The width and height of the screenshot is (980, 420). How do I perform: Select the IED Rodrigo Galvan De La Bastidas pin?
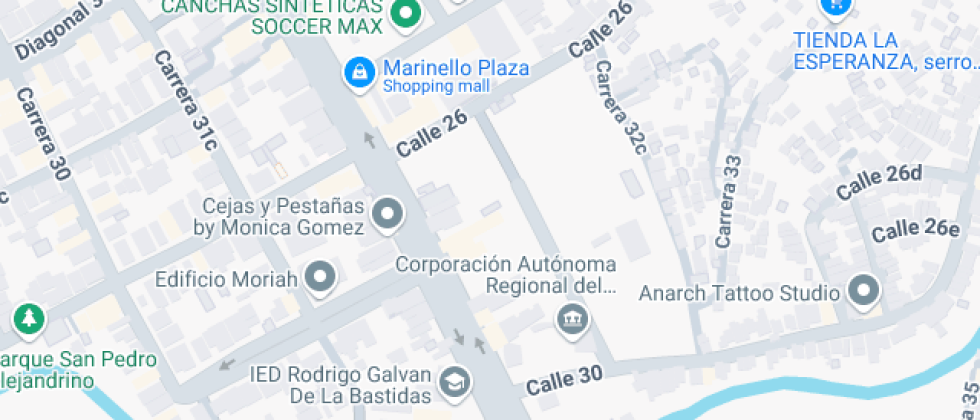pos(456,381)
